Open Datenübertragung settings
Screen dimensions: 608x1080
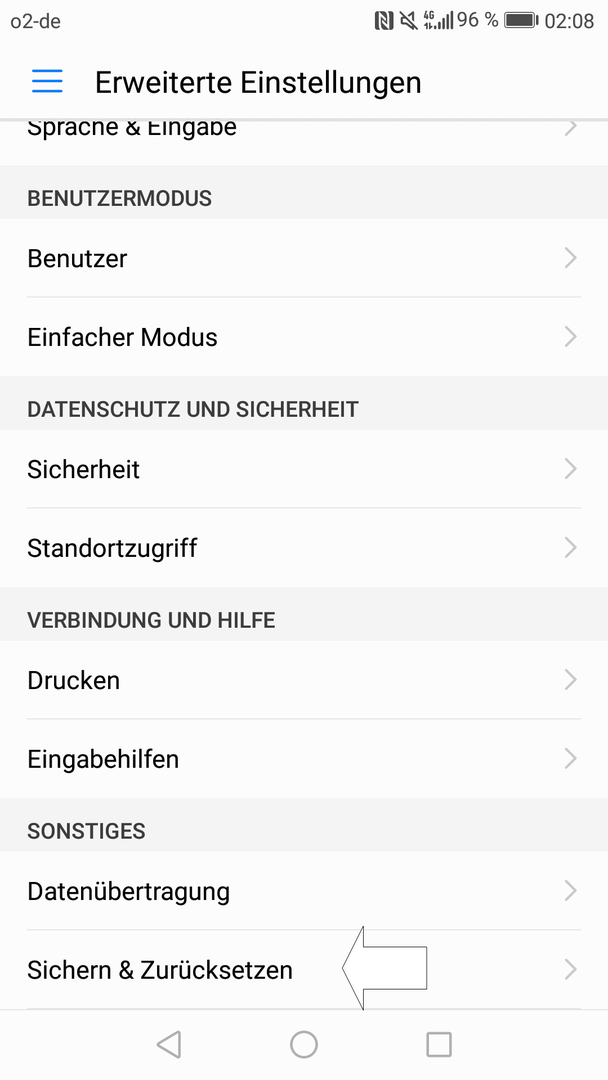tap(304, 891)
